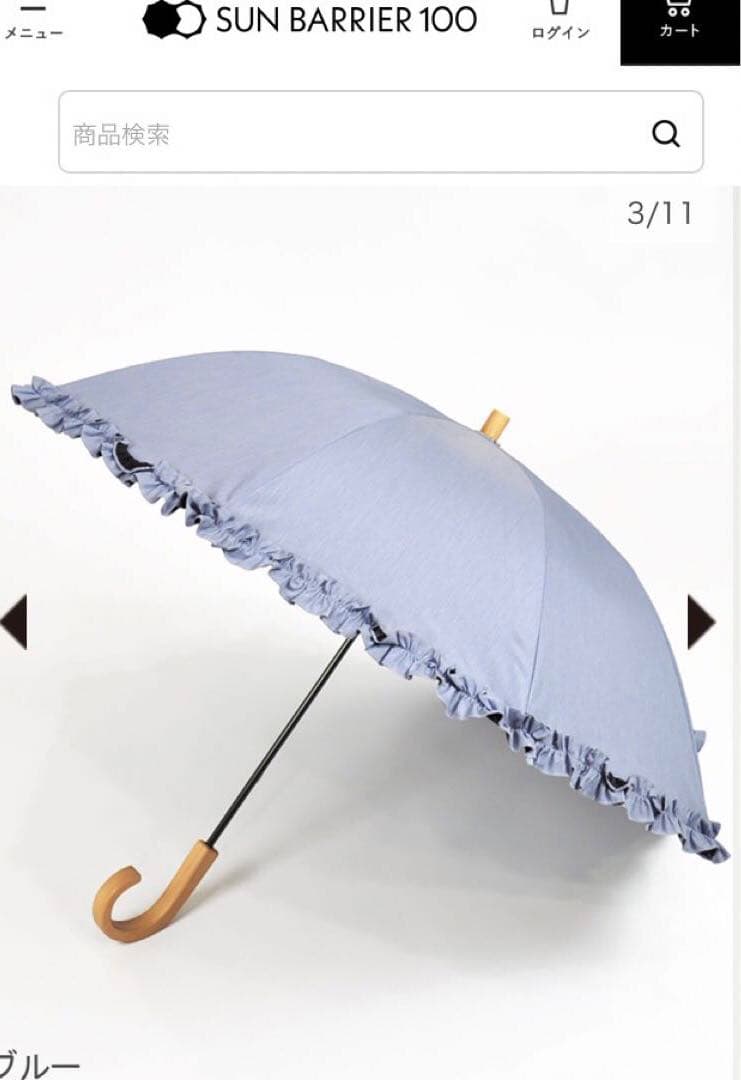The height and width of the screenshot is (1080, 741).
Task: Open the メニュー drawer menu
Action: tap(32, 22)
